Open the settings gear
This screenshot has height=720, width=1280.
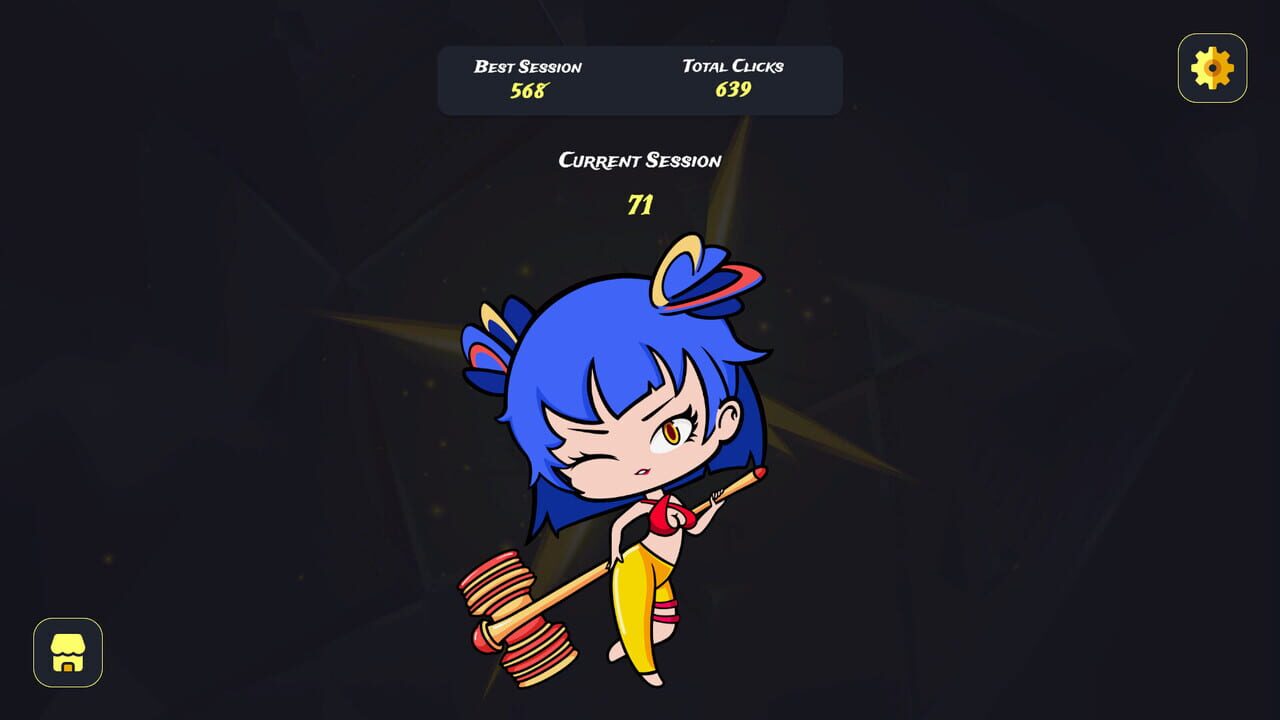[1212, 68]
